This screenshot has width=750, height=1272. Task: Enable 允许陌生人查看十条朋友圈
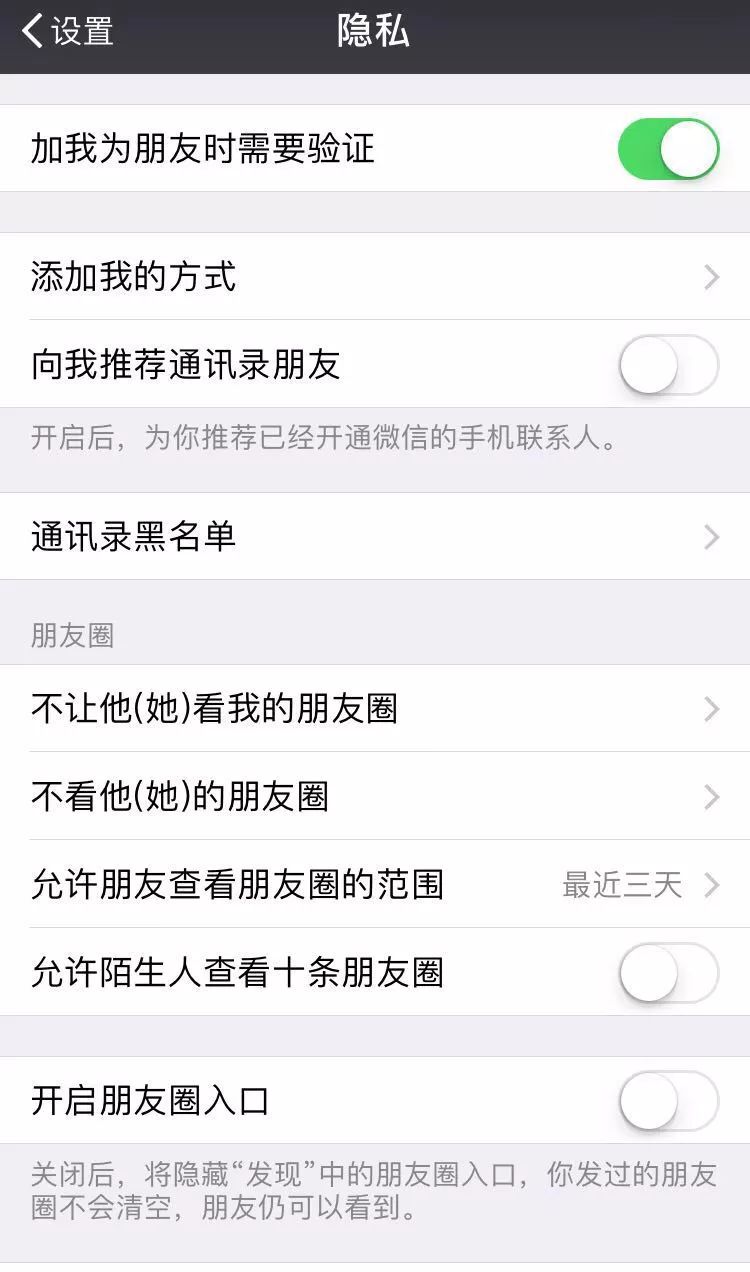(668, 973)
